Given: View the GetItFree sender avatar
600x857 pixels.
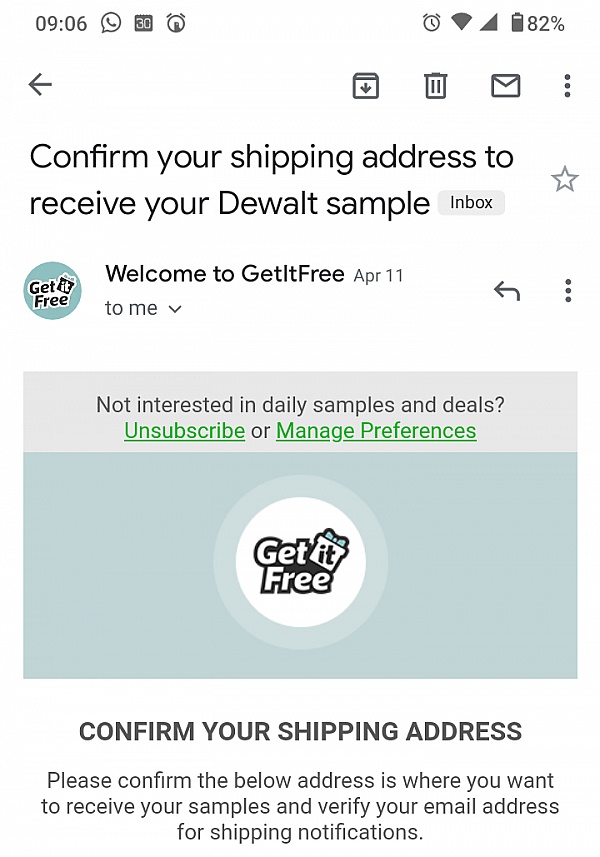Looking at the screenshot, I should point(53,291).
